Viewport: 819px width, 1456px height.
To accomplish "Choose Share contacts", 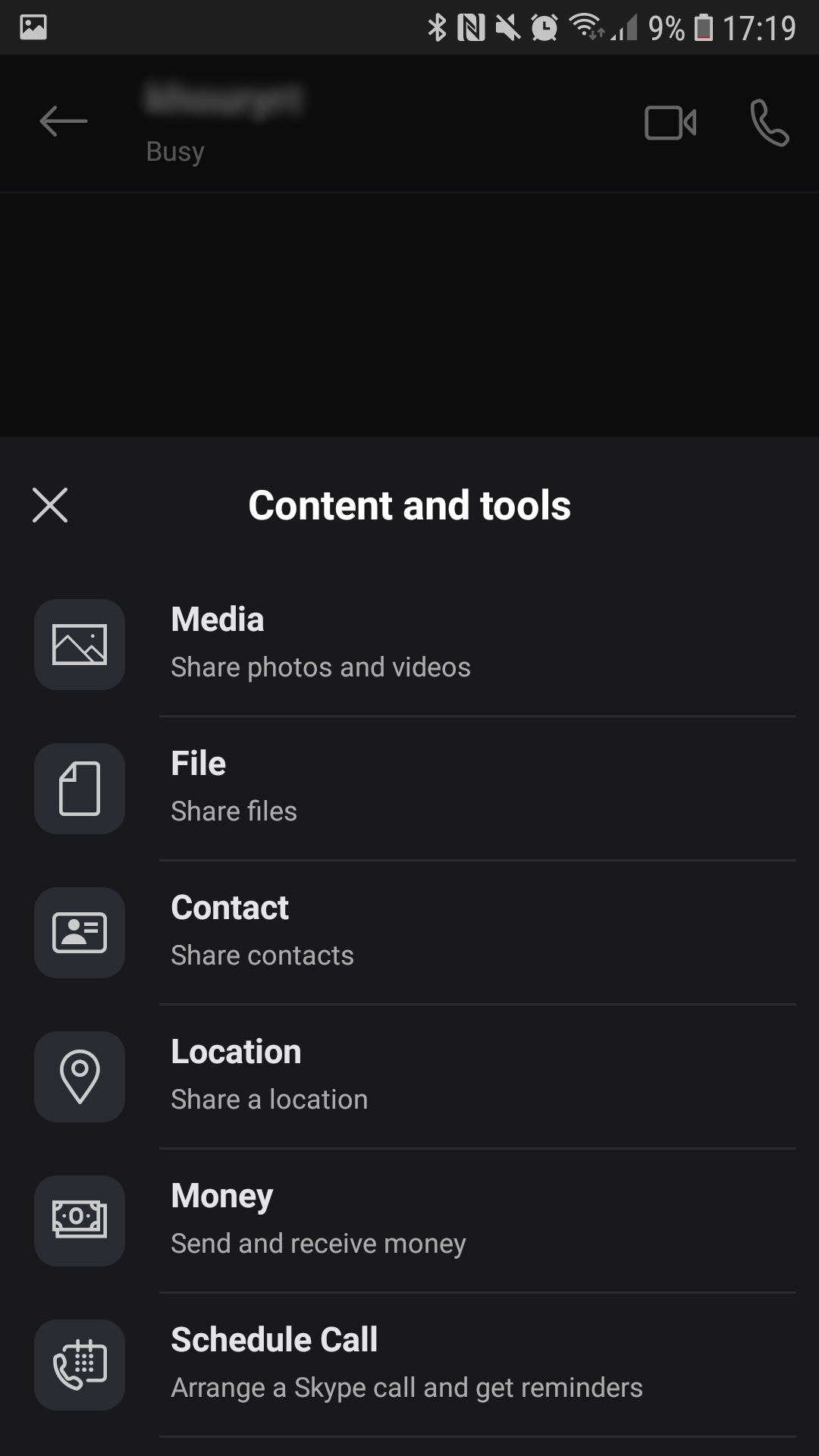I will coord(262,954).
